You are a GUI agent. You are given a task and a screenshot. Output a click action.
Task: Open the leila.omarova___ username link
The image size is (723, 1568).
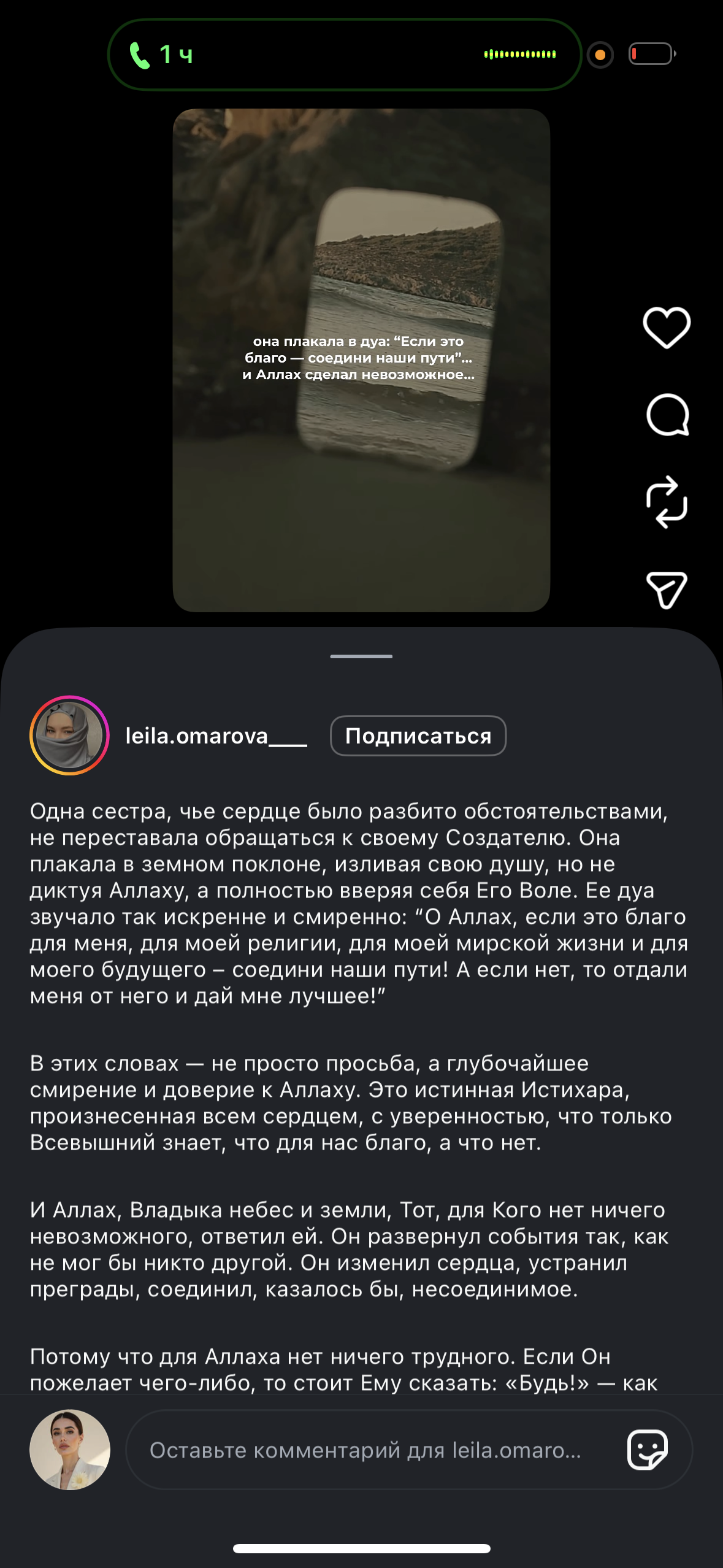coord(216,736)
